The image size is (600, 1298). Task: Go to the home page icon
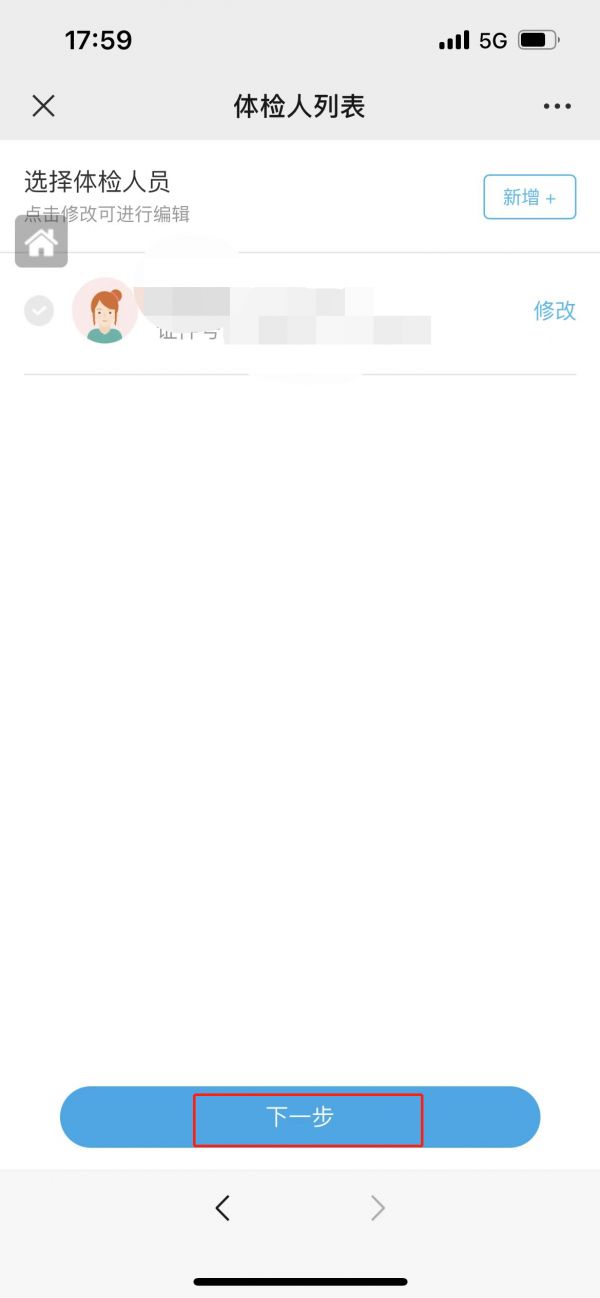(x=41, y=241)
